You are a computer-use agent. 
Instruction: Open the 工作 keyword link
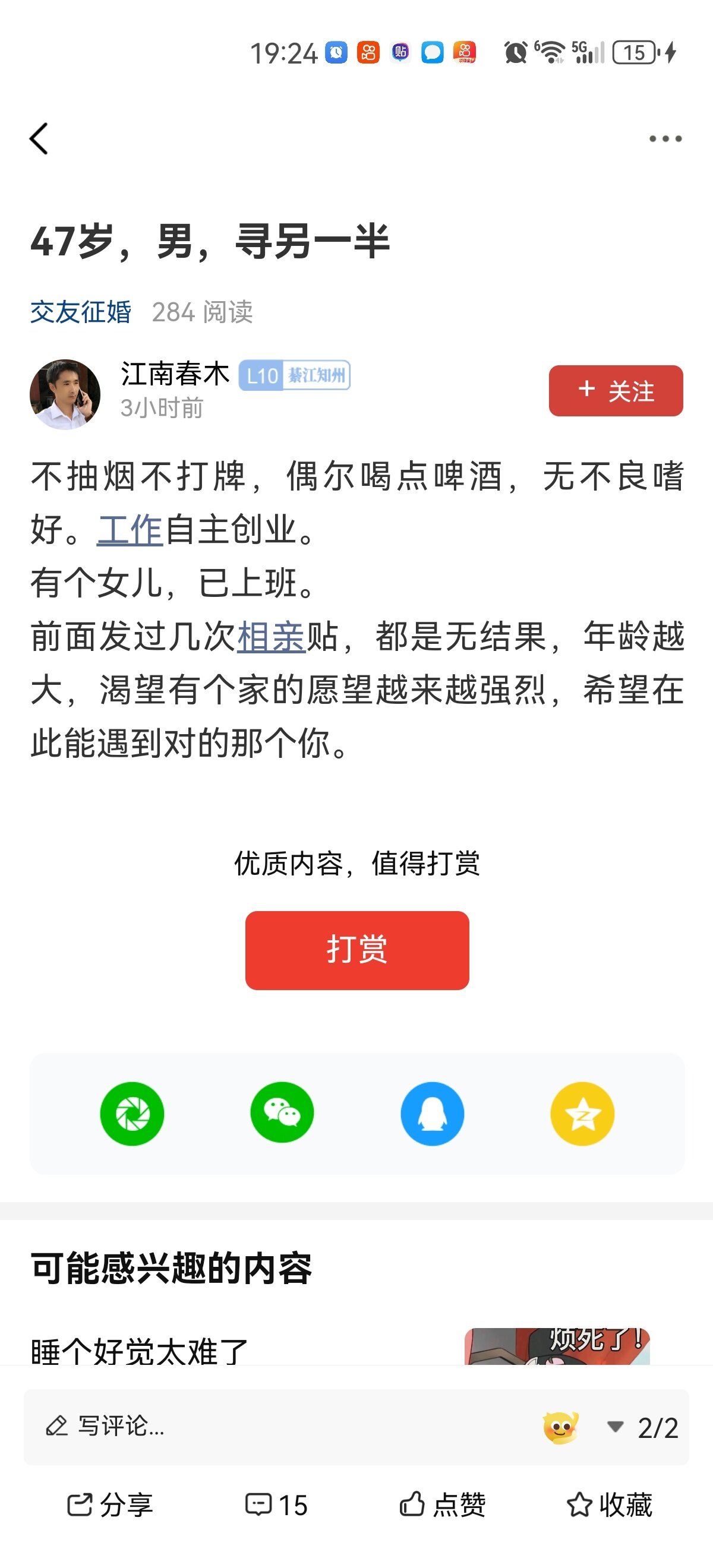(x=130, y=529)
